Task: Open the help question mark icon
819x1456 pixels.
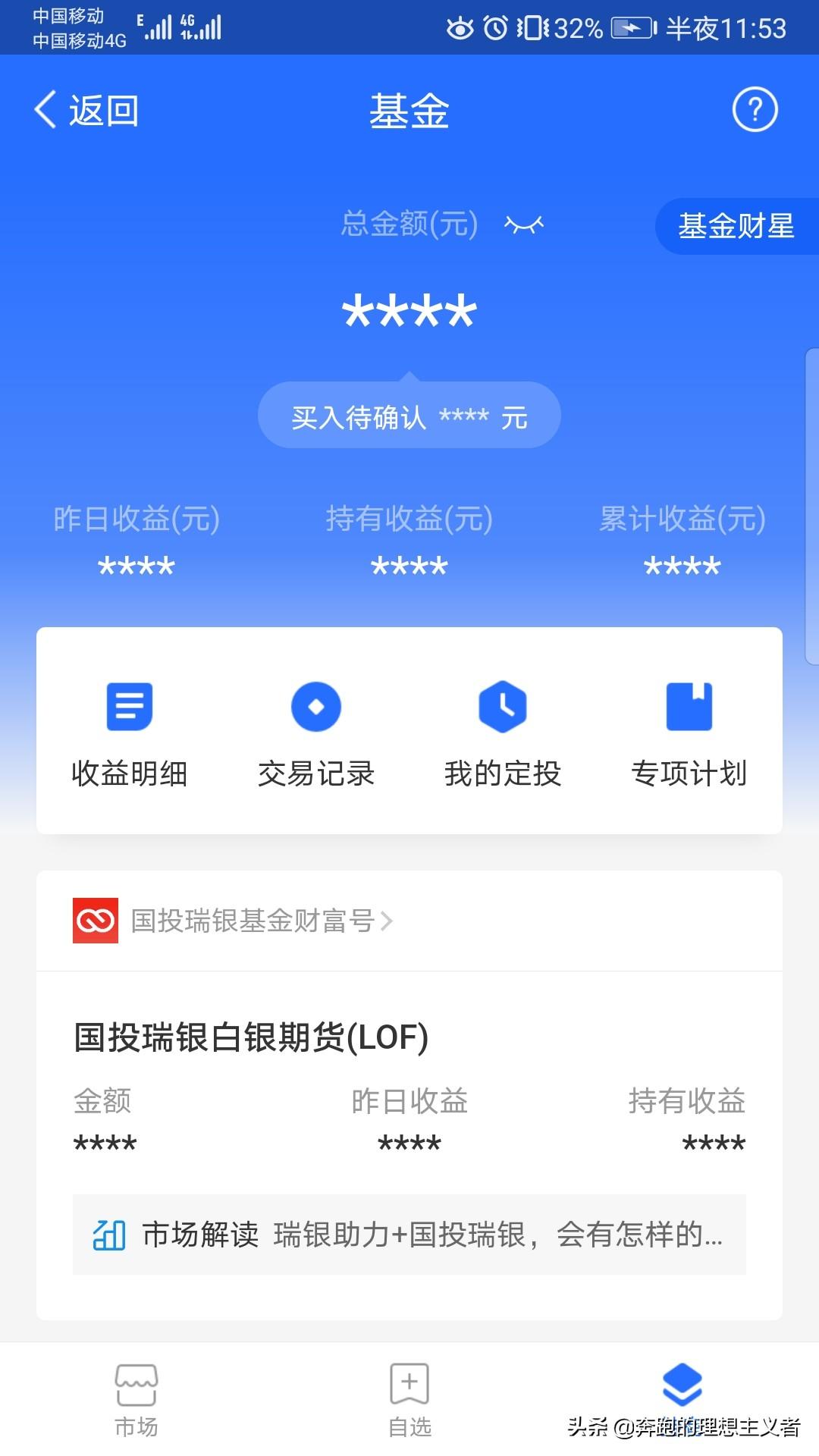Action: pyautogui.click(x=755, y=110)
